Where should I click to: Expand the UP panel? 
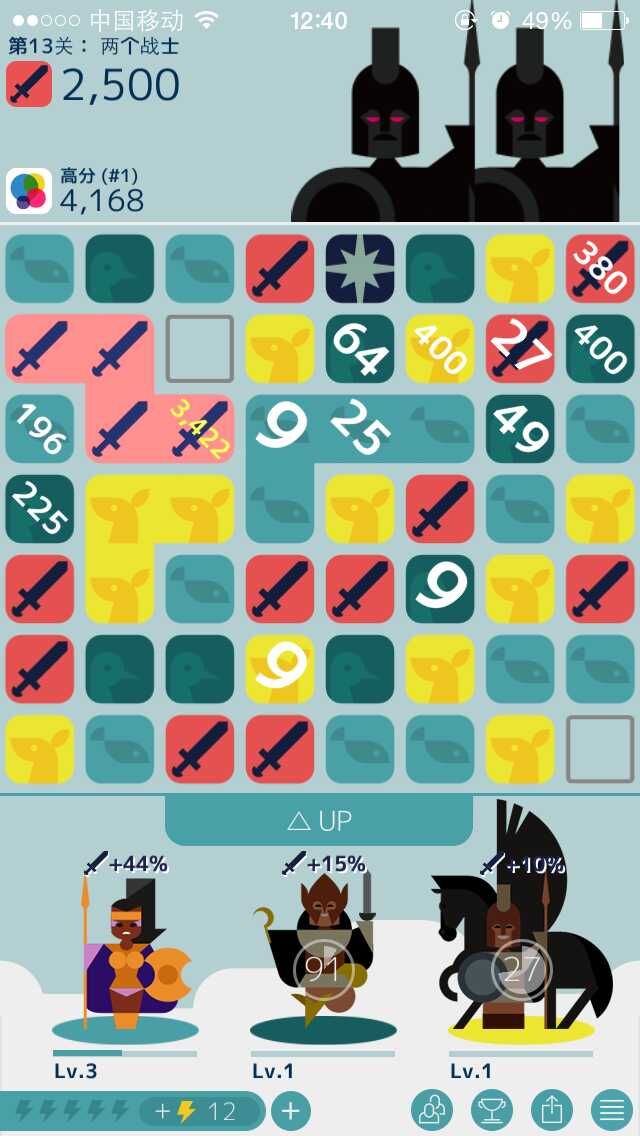click(x=318, y=821)
